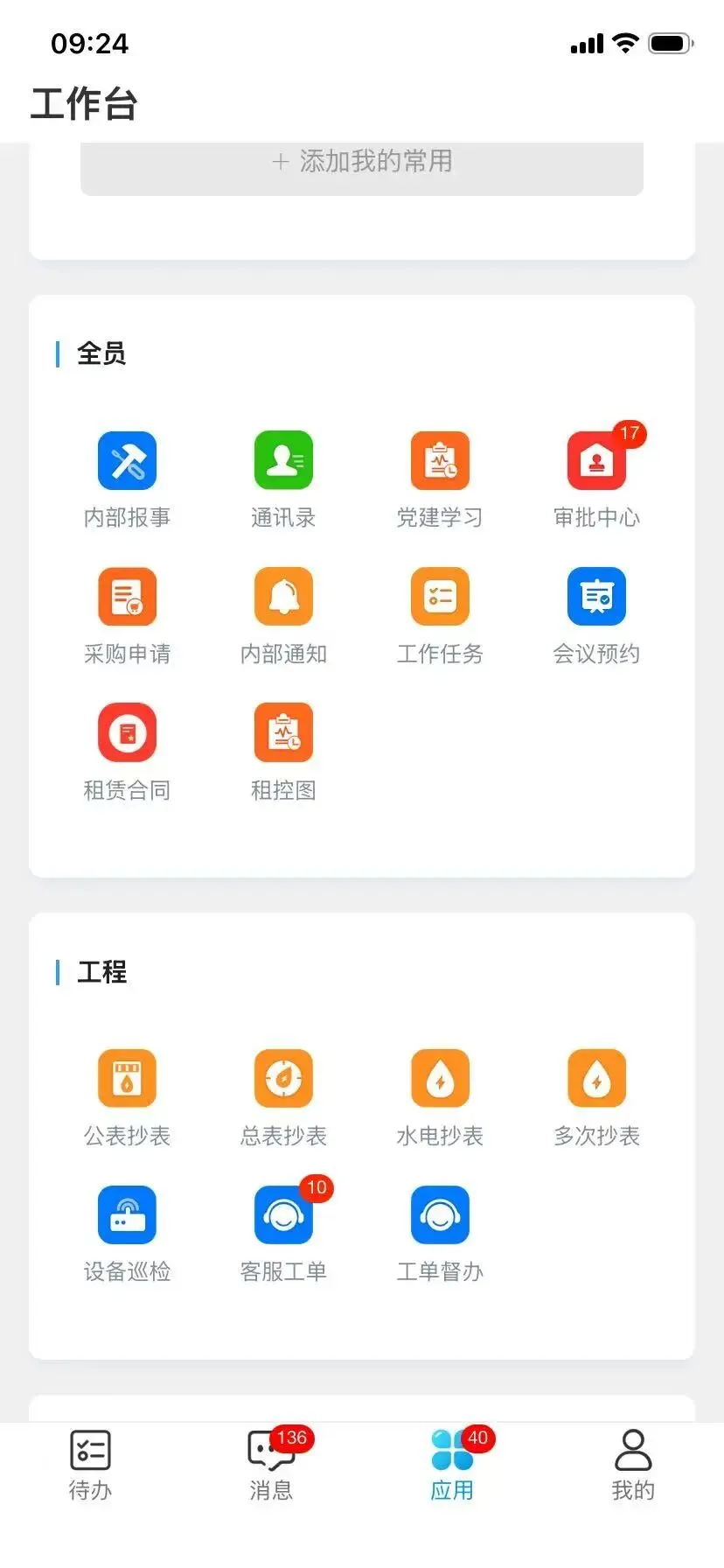The image size is (724, 1568).
Task: Open 公表抄表 meter reading
Action: pyautogui.click(x=127, y=1079)
